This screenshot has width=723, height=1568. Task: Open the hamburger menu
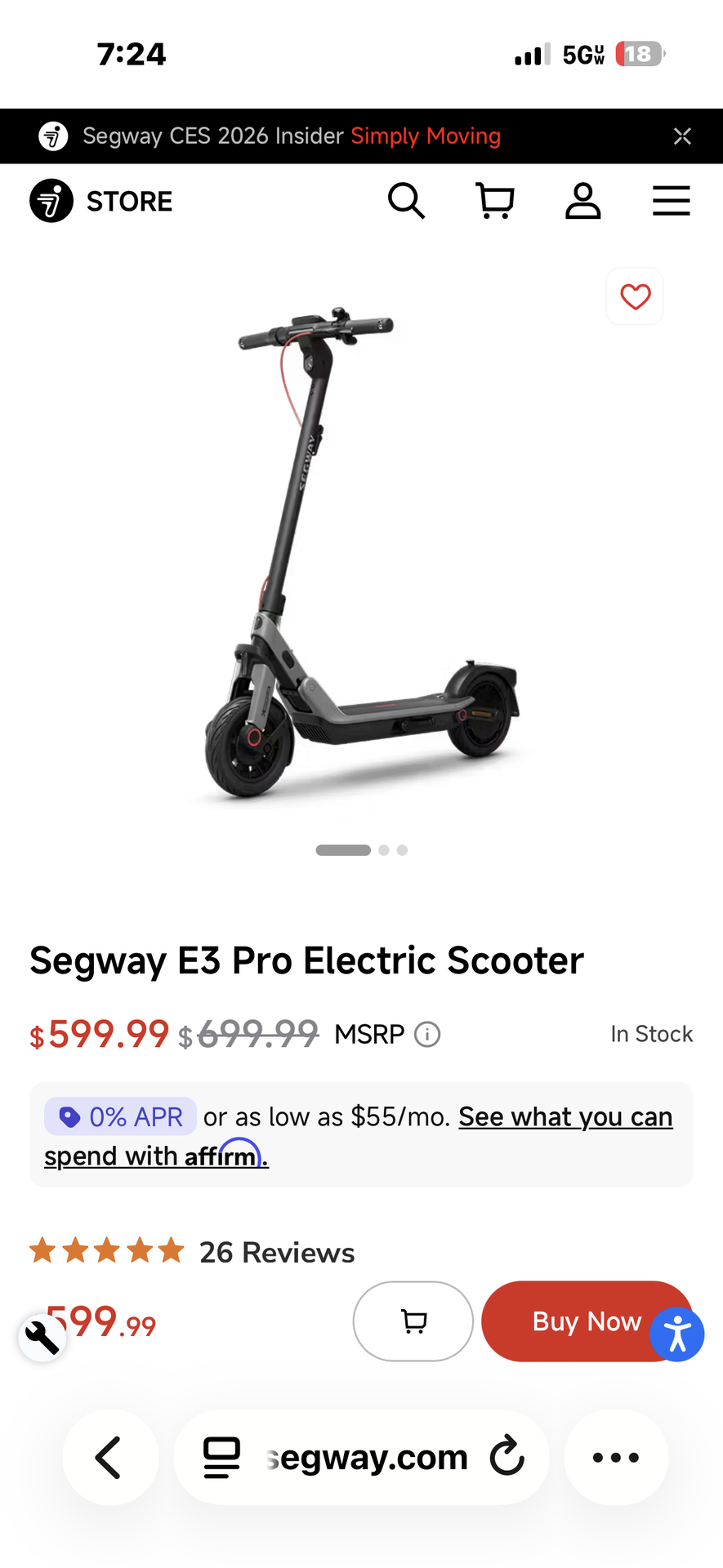671,201
